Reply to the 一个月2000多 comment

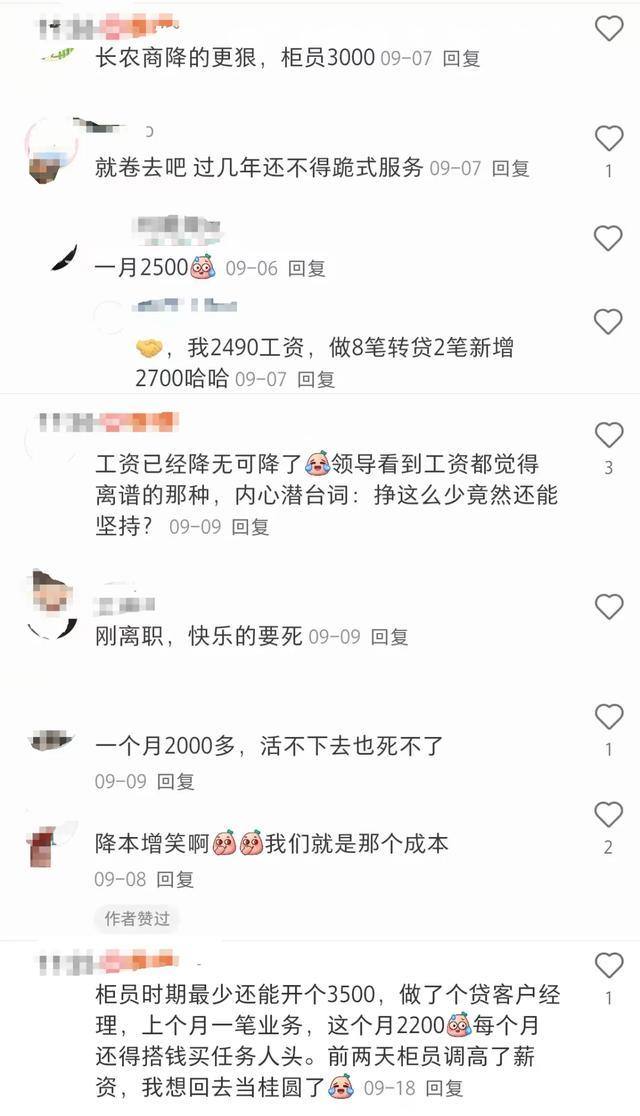tap(175, 782)
